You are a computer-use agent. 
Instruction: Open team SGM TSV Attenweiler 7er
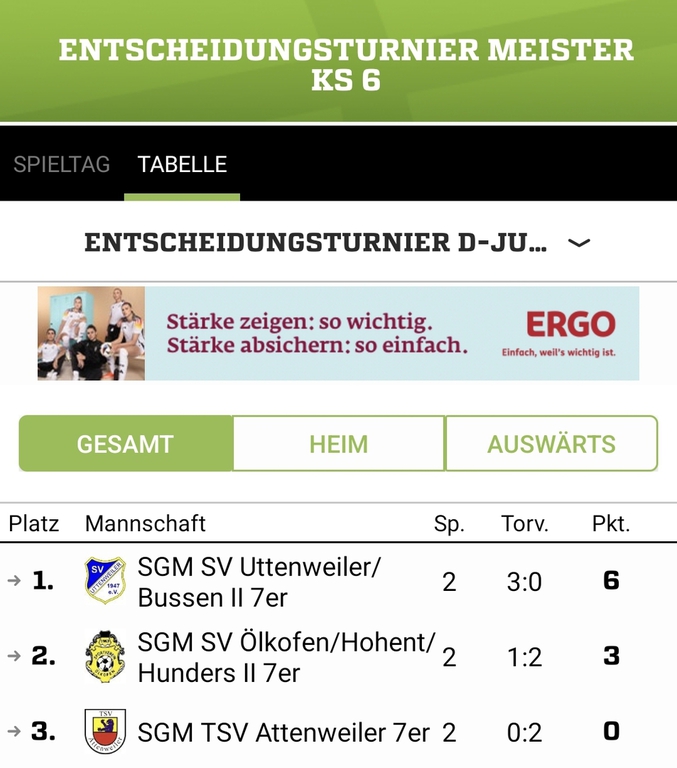(x=283, y=732)
